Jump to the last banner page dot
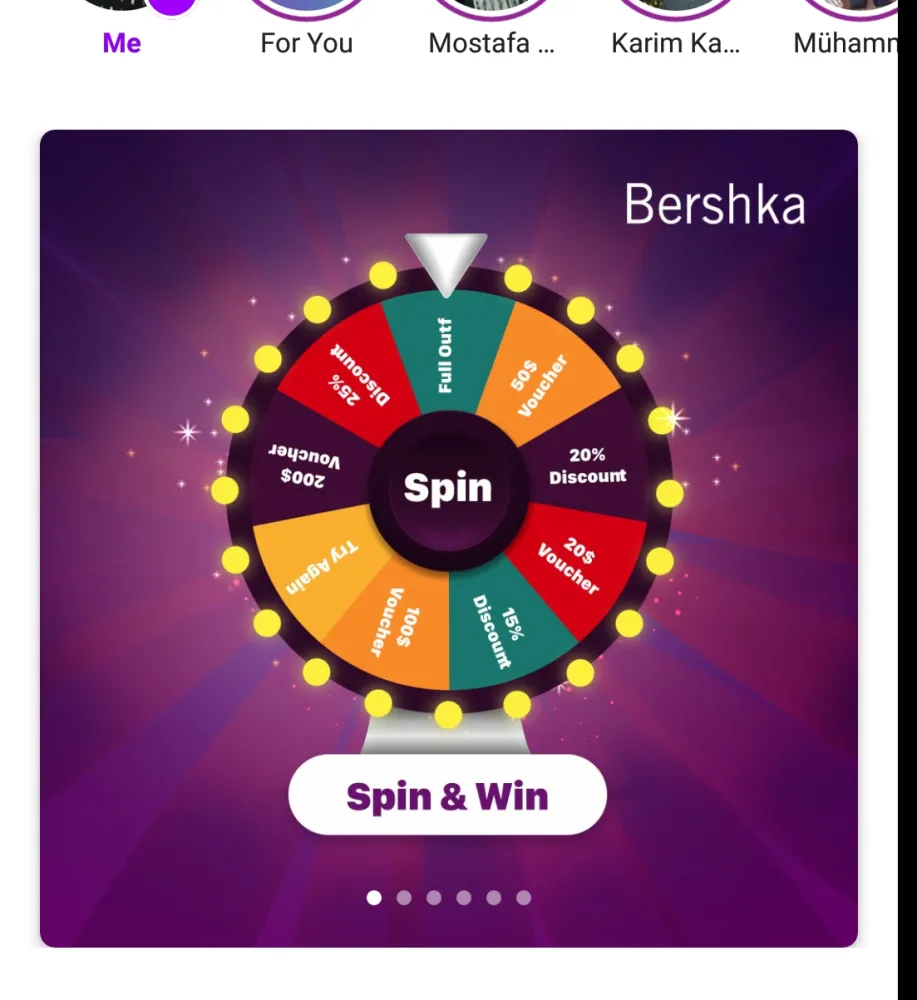This screenshot has height=1000, width=917. (x=523, y=898)
